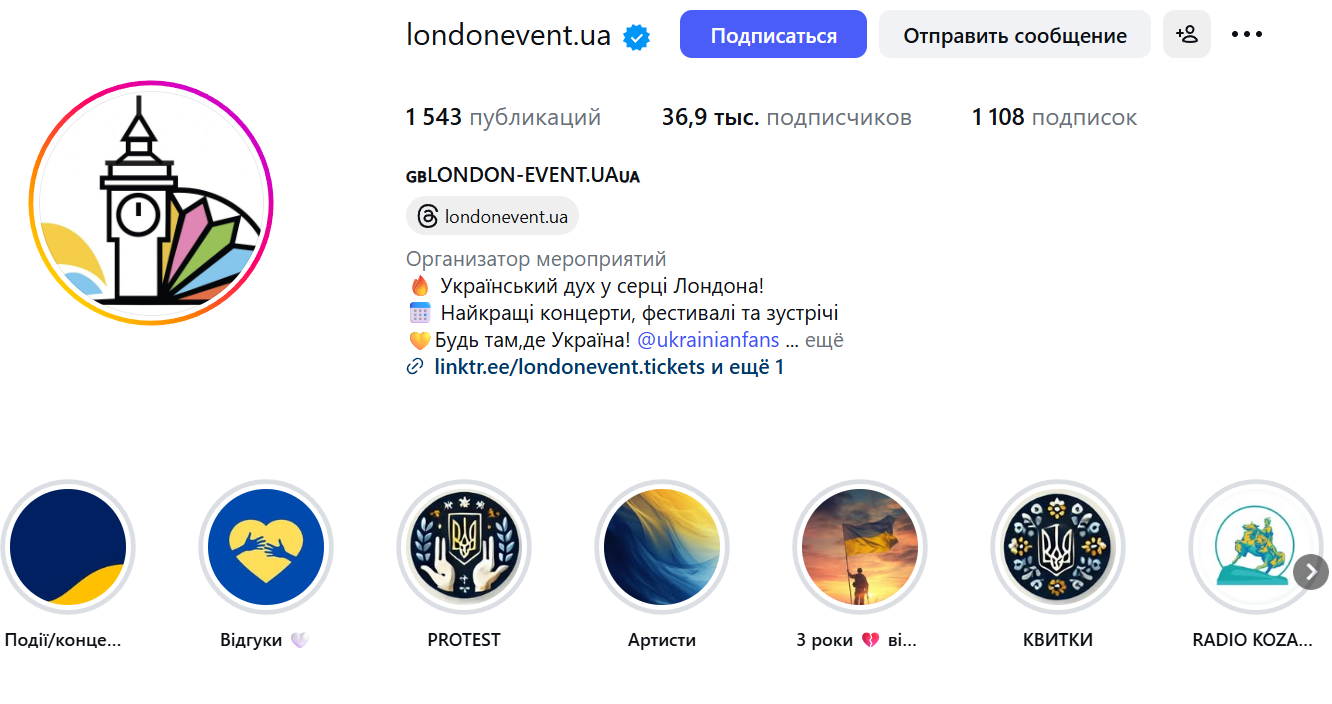Open the londonevent.ua profile picture story
This screenshot has height=704, width=1332.
pyautogui.click(x=151, y=203)
